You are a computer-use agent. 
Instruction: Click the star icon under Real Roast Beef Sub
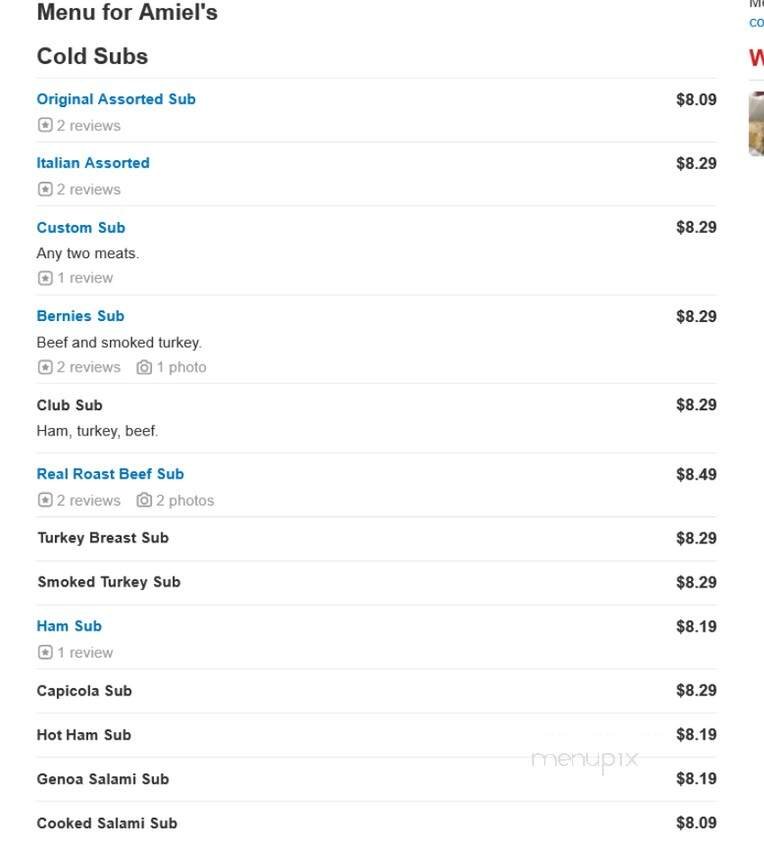pyautogui.click(x=44, y=500)
